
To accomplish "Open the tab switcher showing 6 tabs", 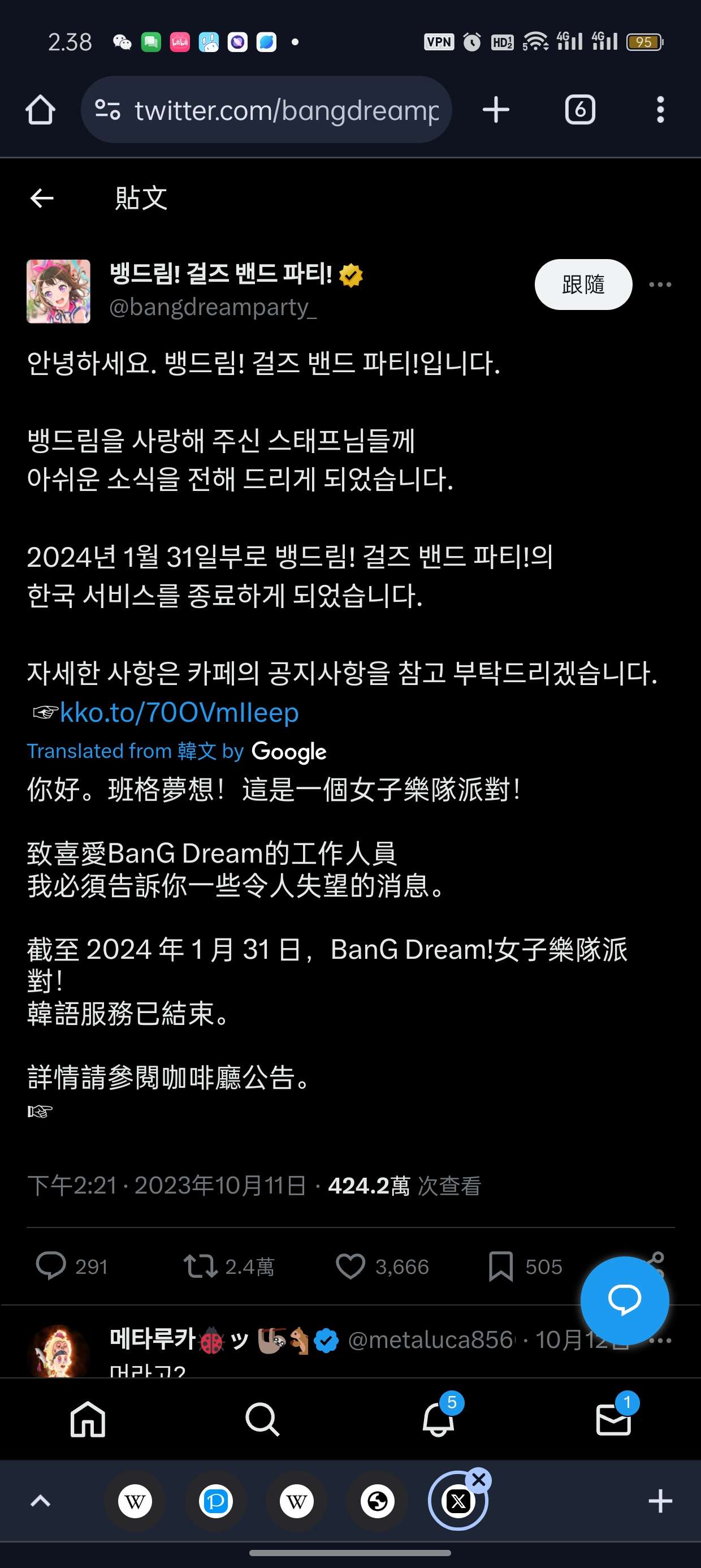I will point(580,110).
